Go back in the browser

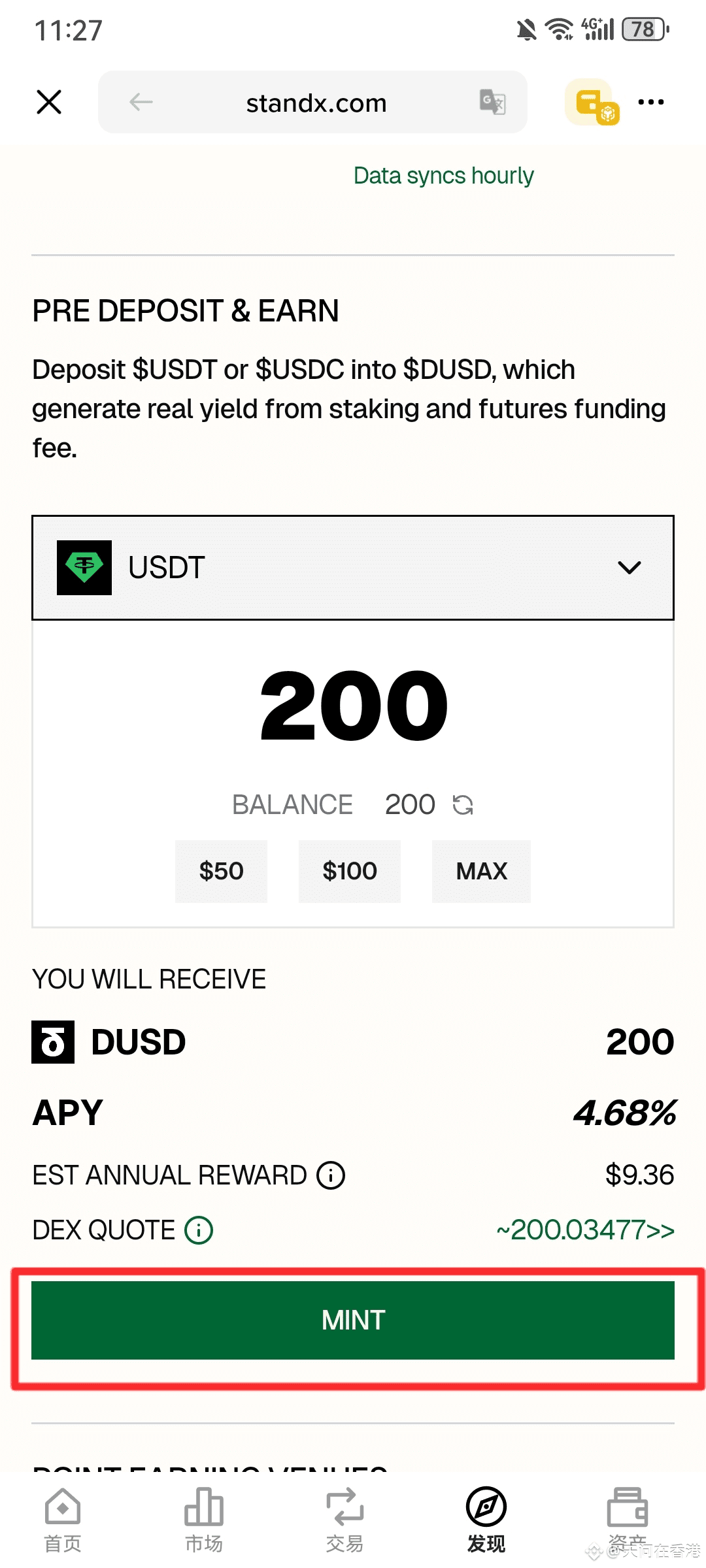point(141,102)
